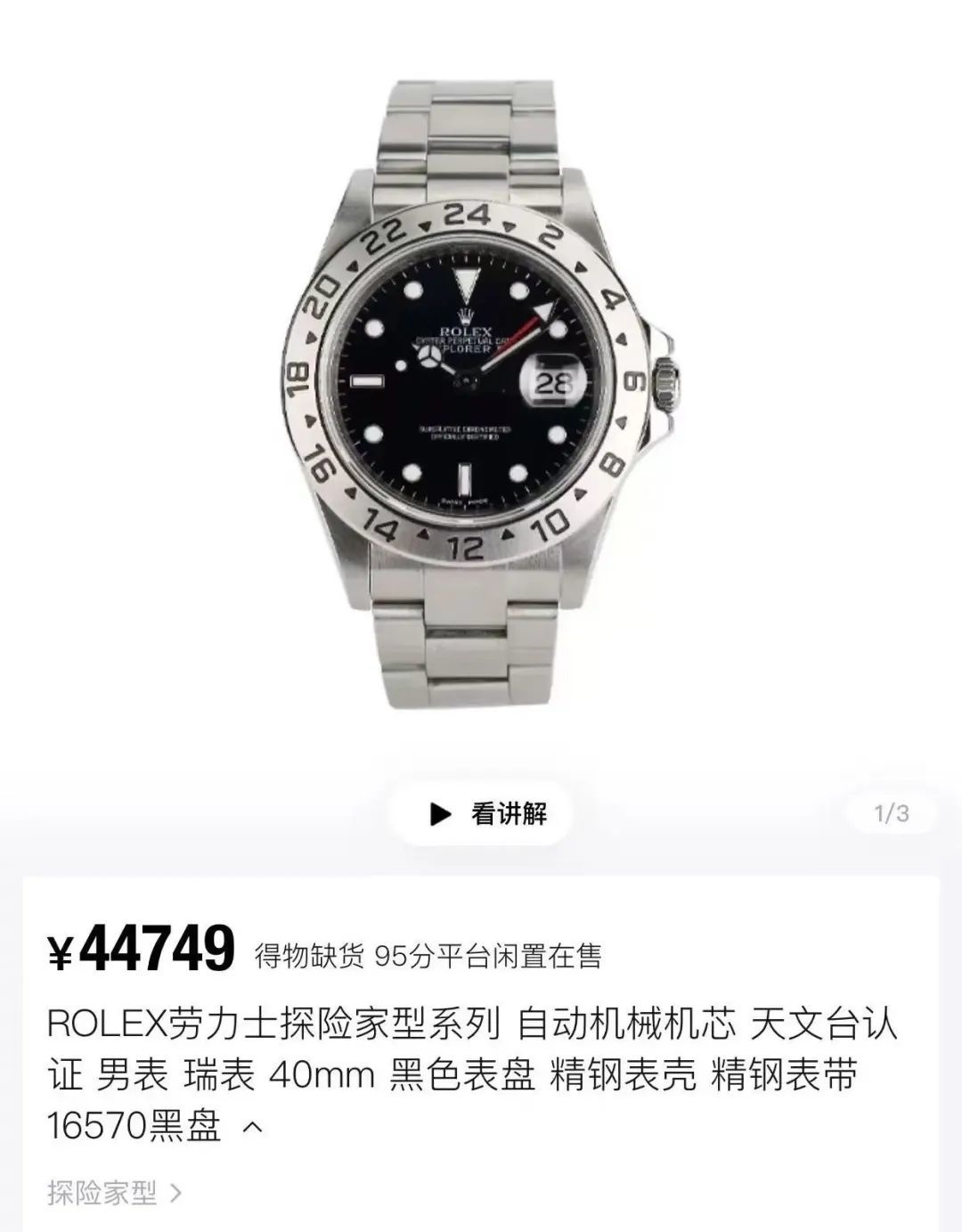This screenshot has width=962, height=1232.
Task: Tap the play icon inside the rounded pill
Action: tap(440, 812)
